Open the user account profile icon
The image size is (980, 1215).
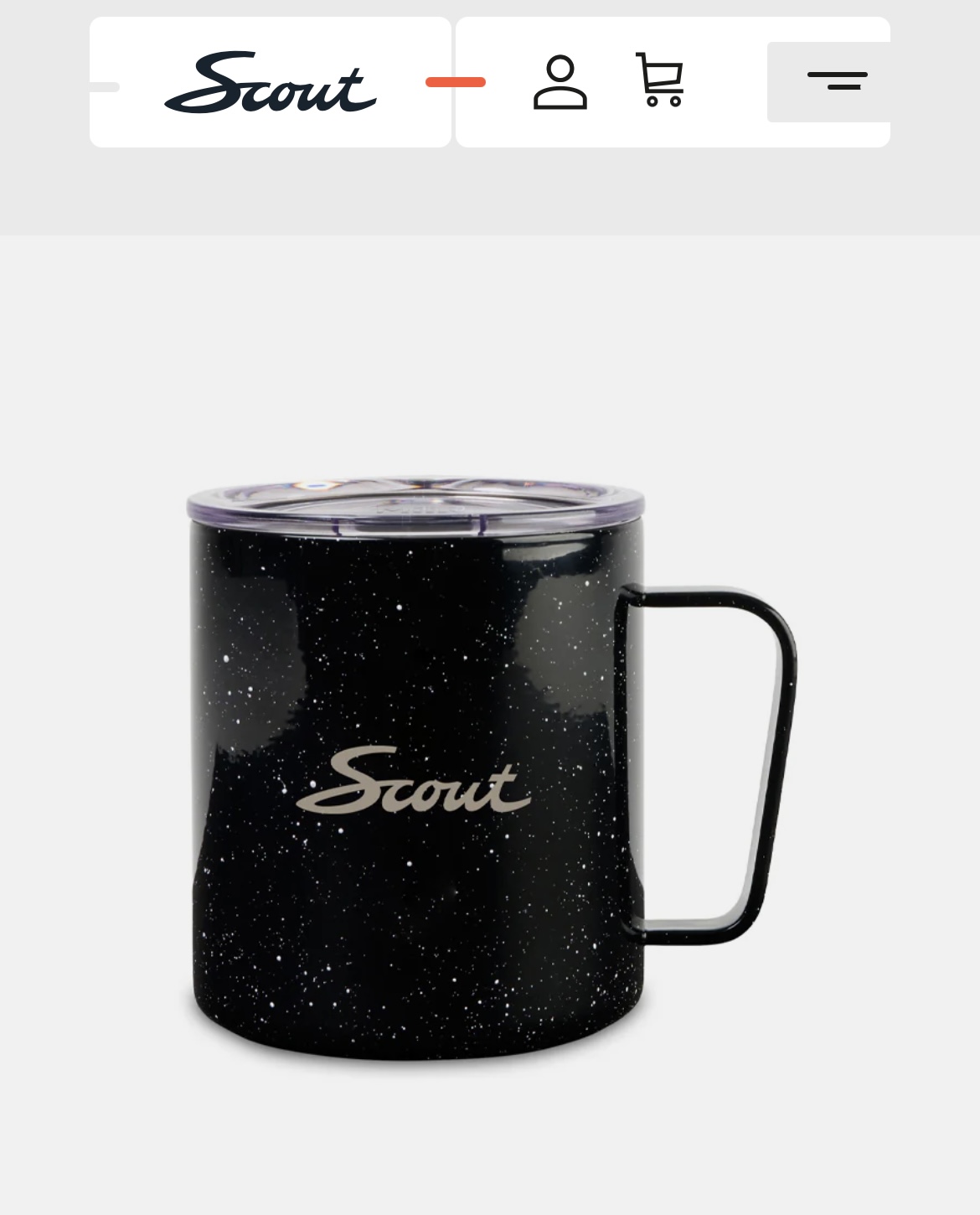coord(560,82)
